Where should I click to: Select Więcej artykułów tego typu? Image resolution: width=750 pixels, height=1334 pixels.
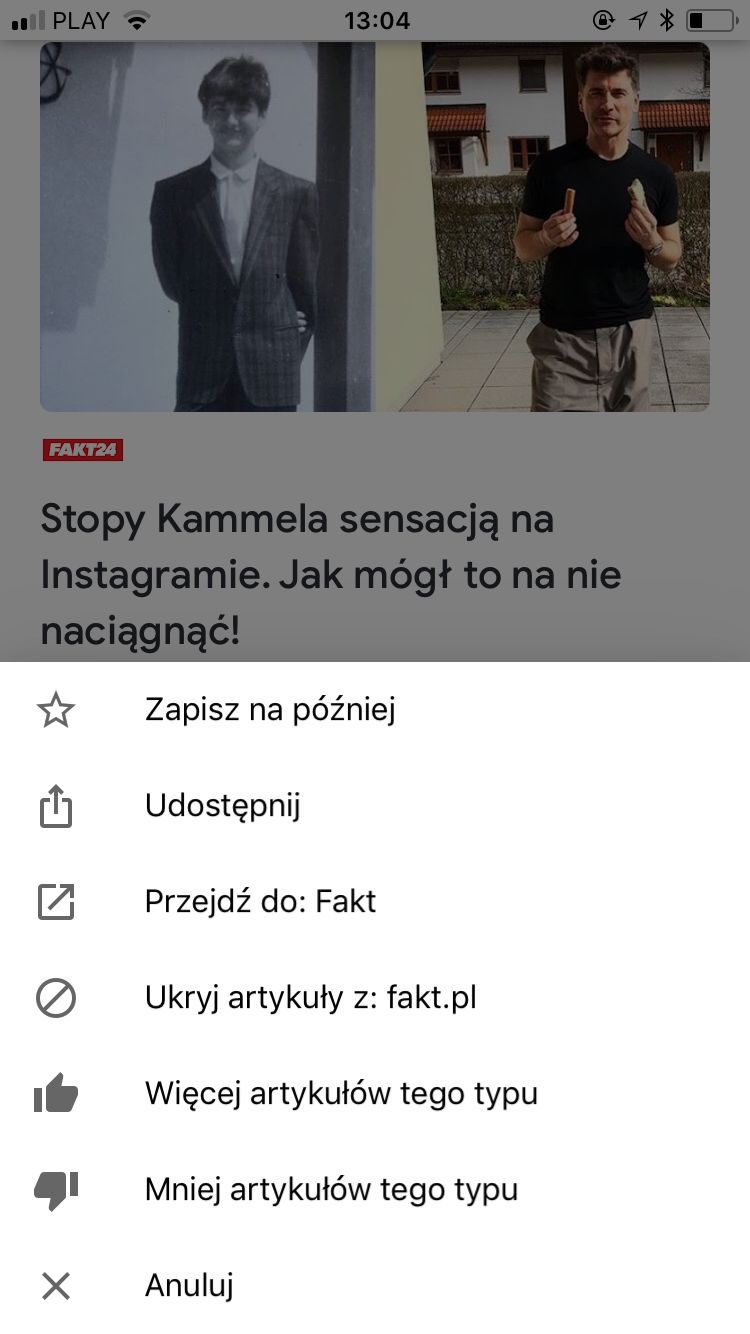click(375, 1094)
